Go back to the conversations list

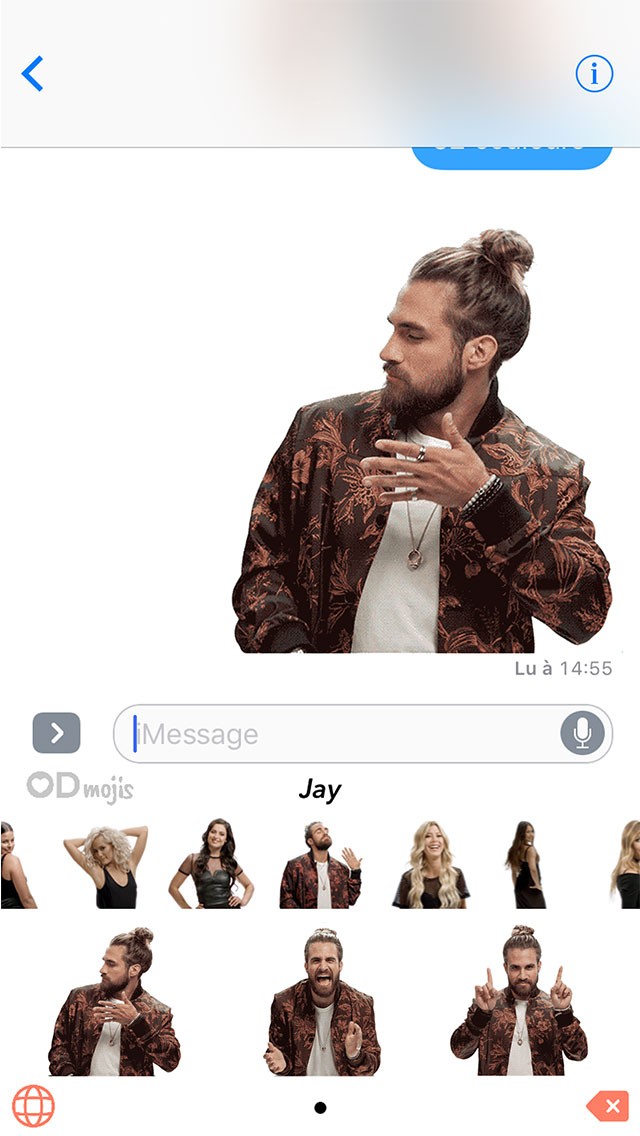pos(33,74)
